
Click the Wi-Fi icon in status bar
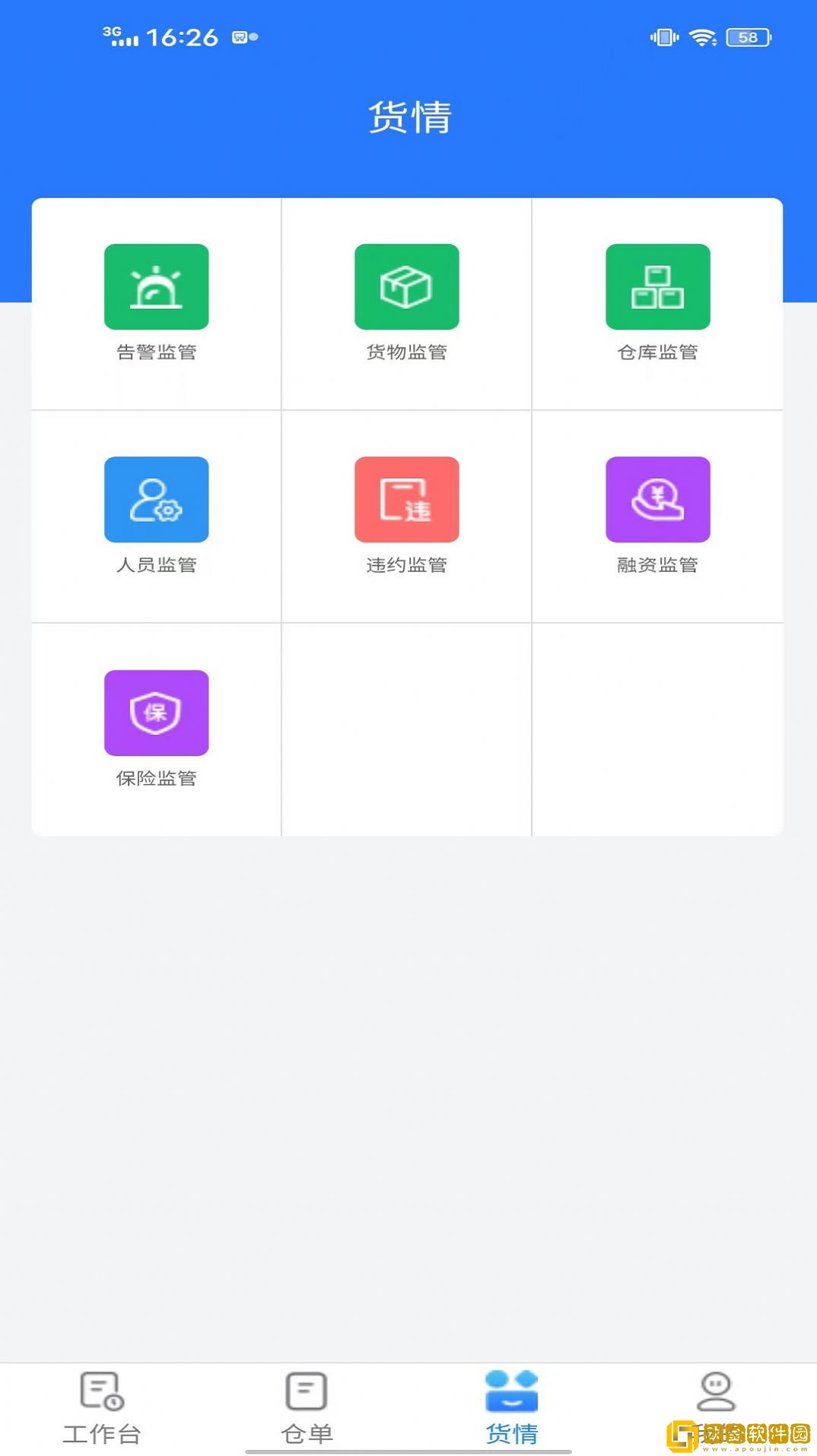pyautogui.click(x=703, y=35)
